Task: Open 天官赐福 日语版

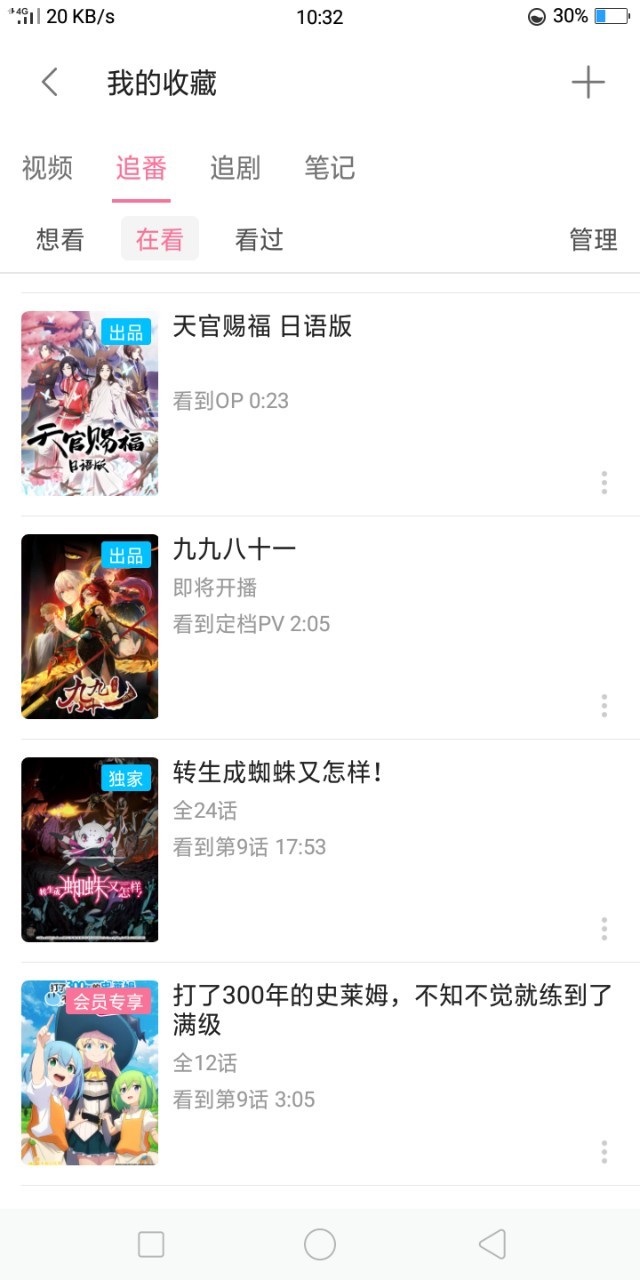Action: (x=262, y=327)
